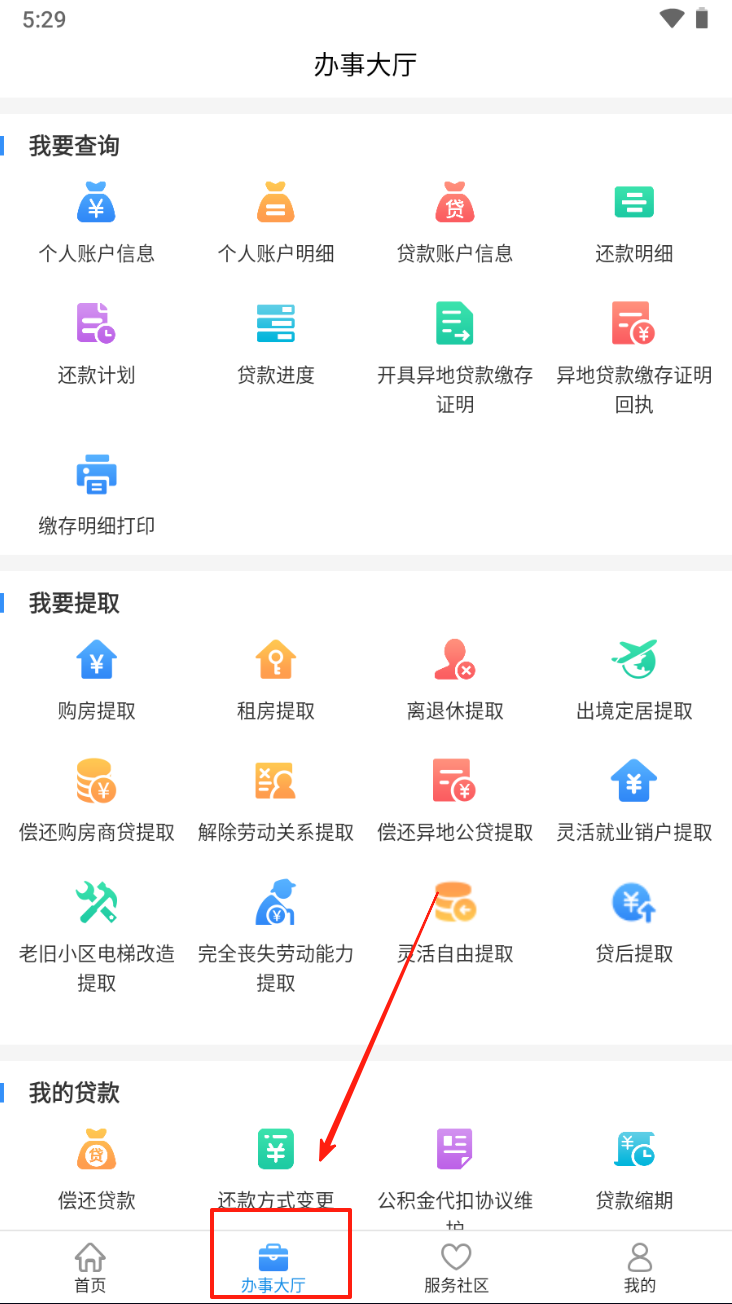732x1304 pixels.
Task: Open the 我的 profile tab
Action: [x=640, y=1268]
